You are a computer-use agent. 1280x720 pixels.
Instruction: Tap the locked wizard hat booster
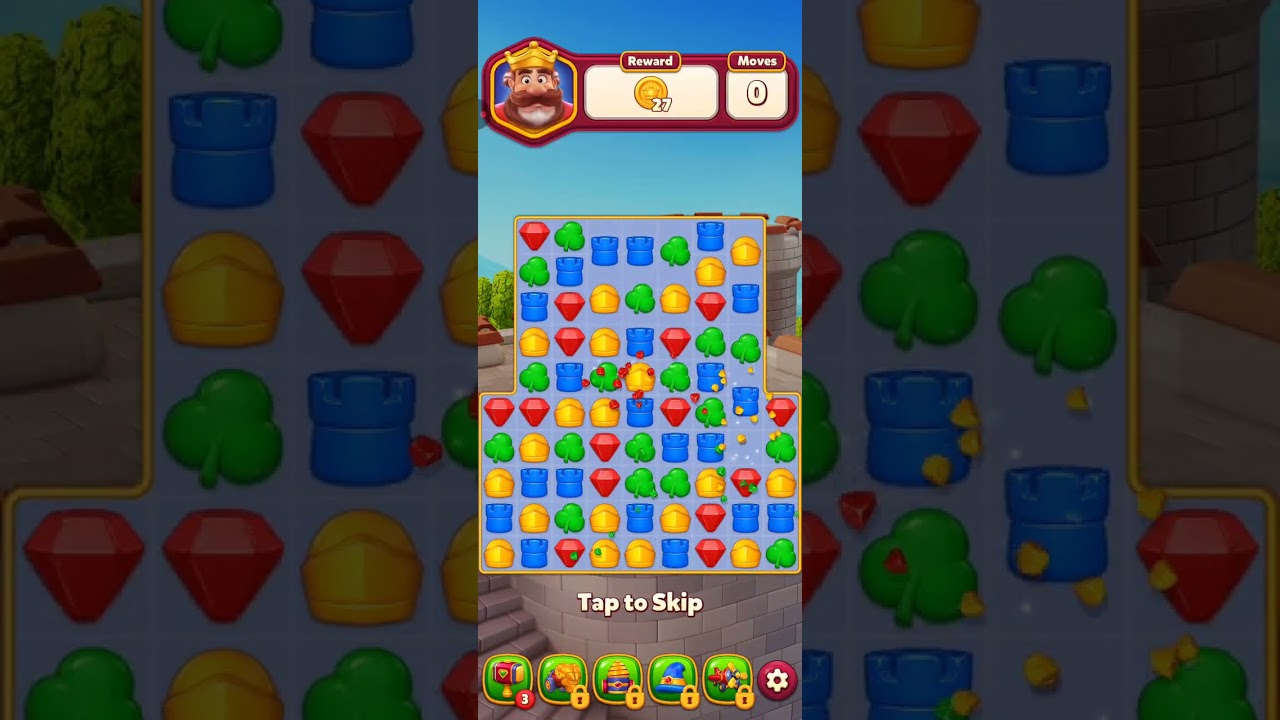(673, 680)
